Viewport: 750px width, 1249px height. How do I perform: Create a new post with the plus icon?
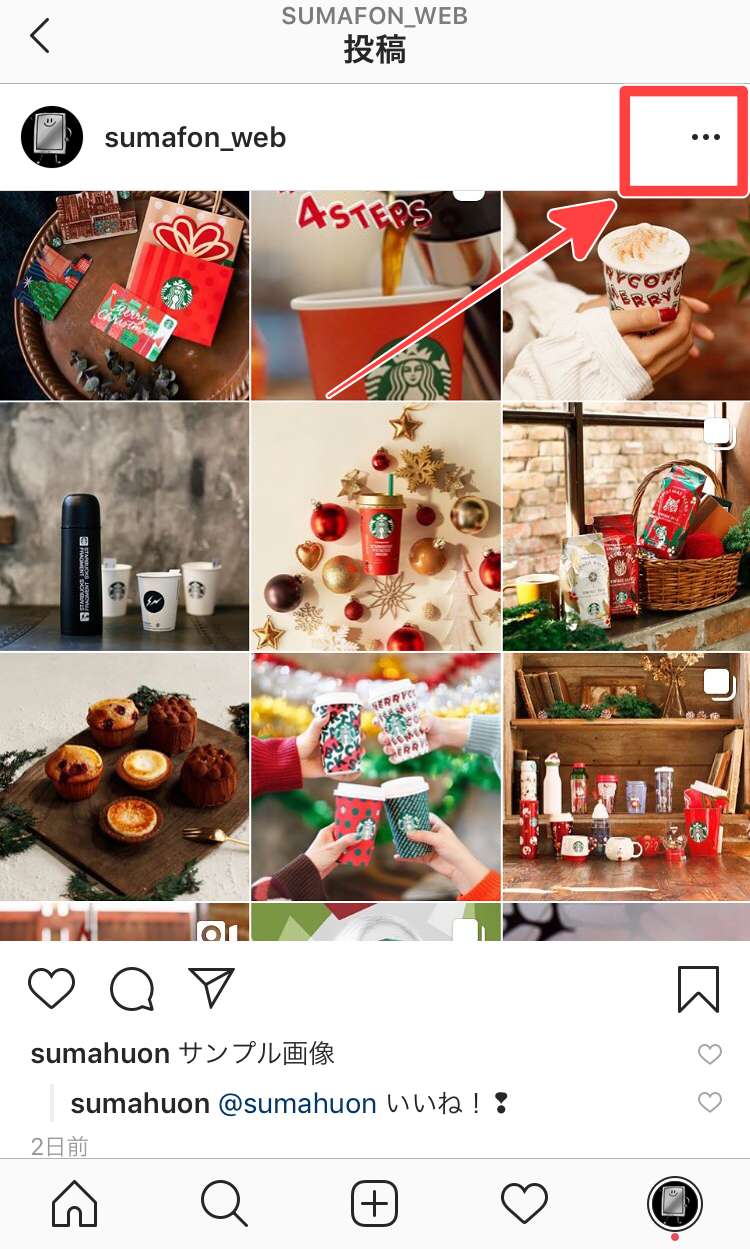pyautogui.click(x=375, y=1203)
